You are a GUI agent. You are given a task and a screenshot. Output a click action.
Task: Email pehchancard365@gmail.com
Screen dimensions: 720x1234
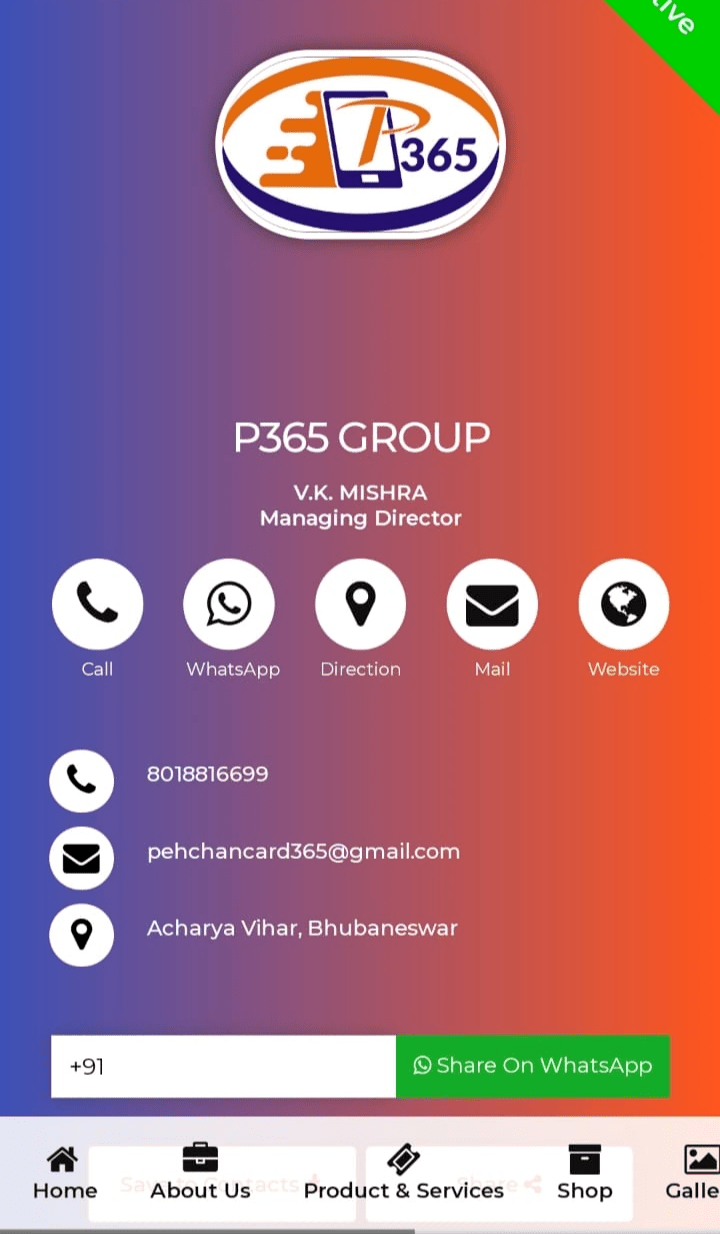[x=303, y=852]
